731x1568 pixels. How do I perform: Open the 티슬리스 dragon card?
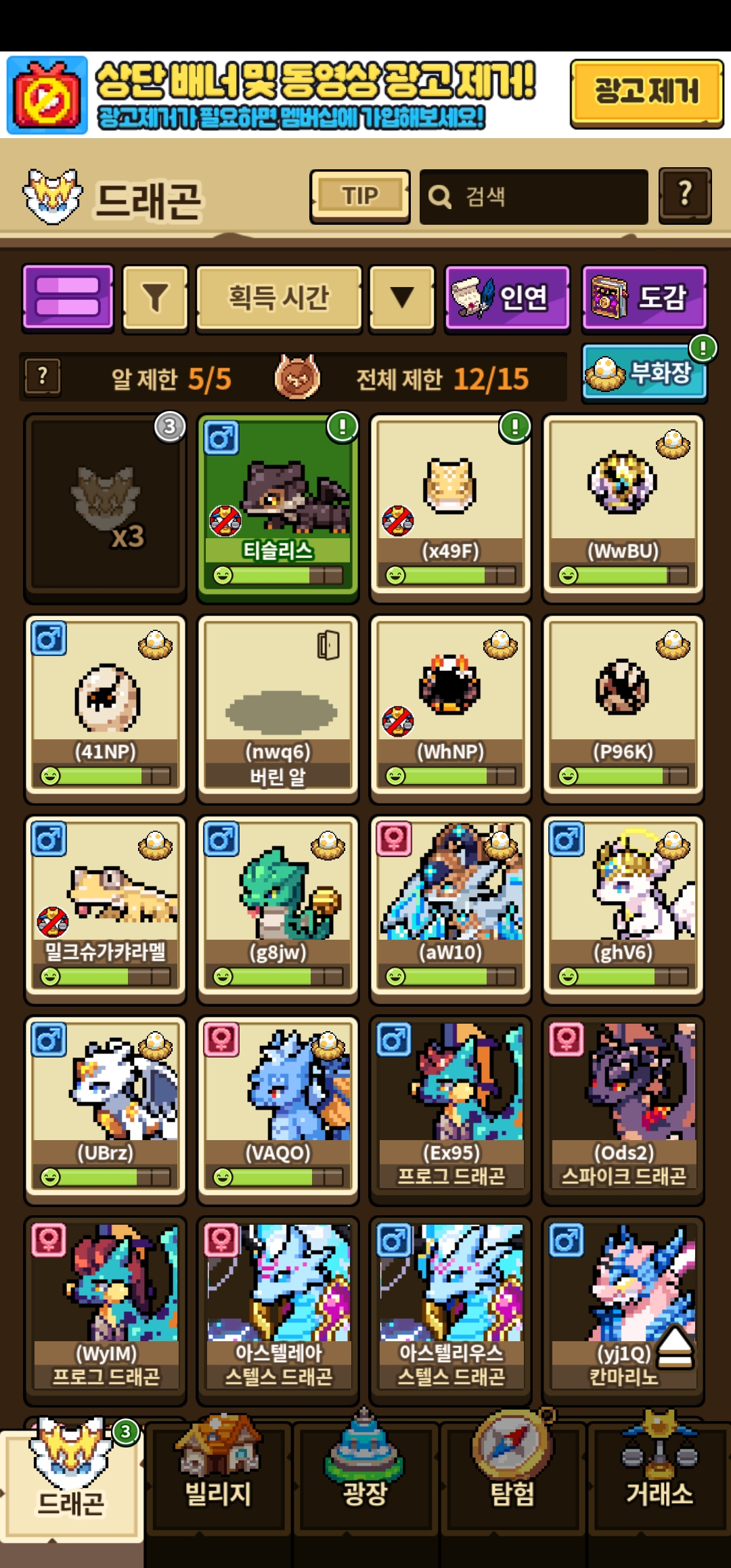coord(278,504)
